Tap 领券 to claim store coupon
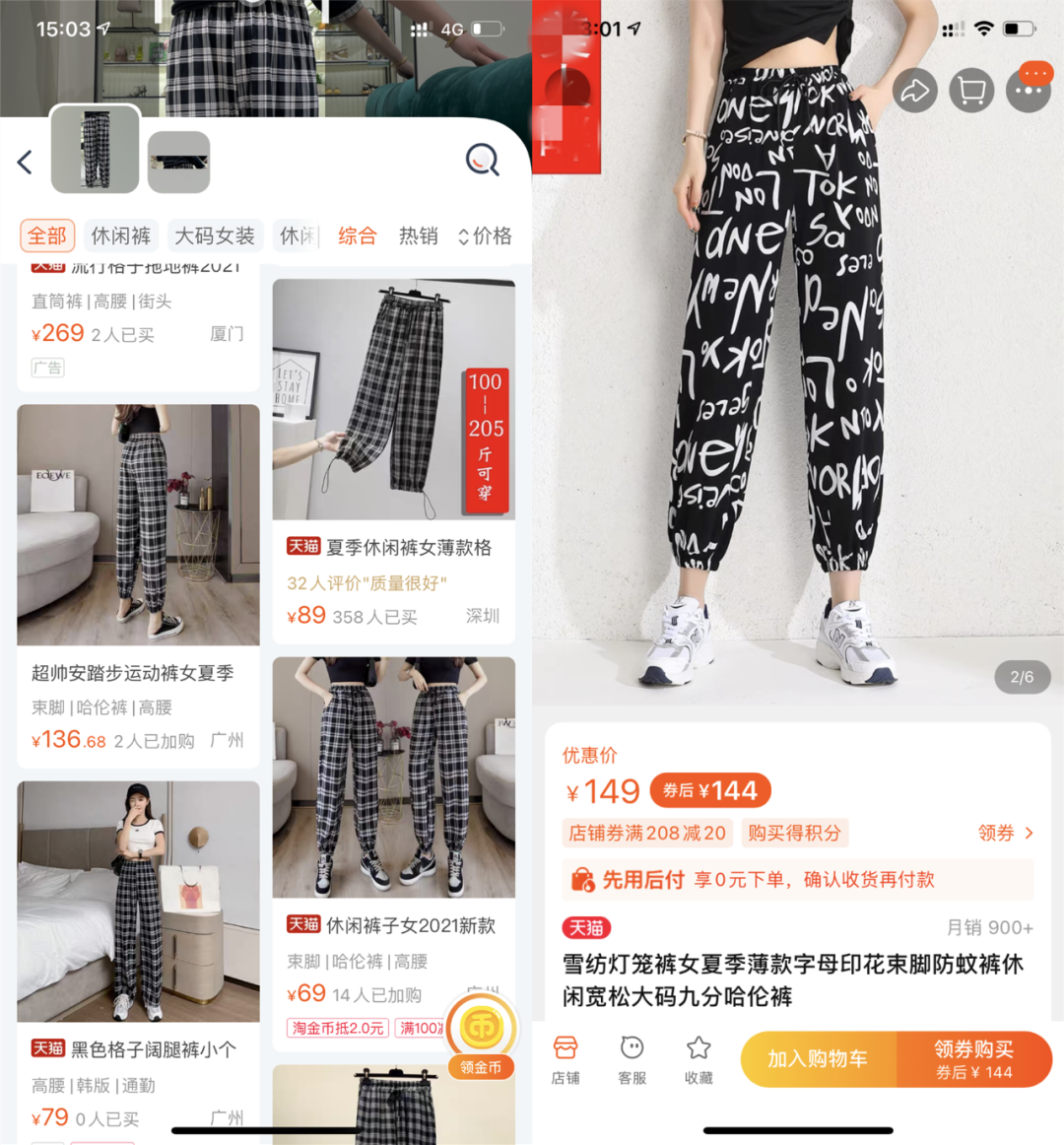The image size is (1064, 1145). pyautogui.click(x=1005, y=834)
